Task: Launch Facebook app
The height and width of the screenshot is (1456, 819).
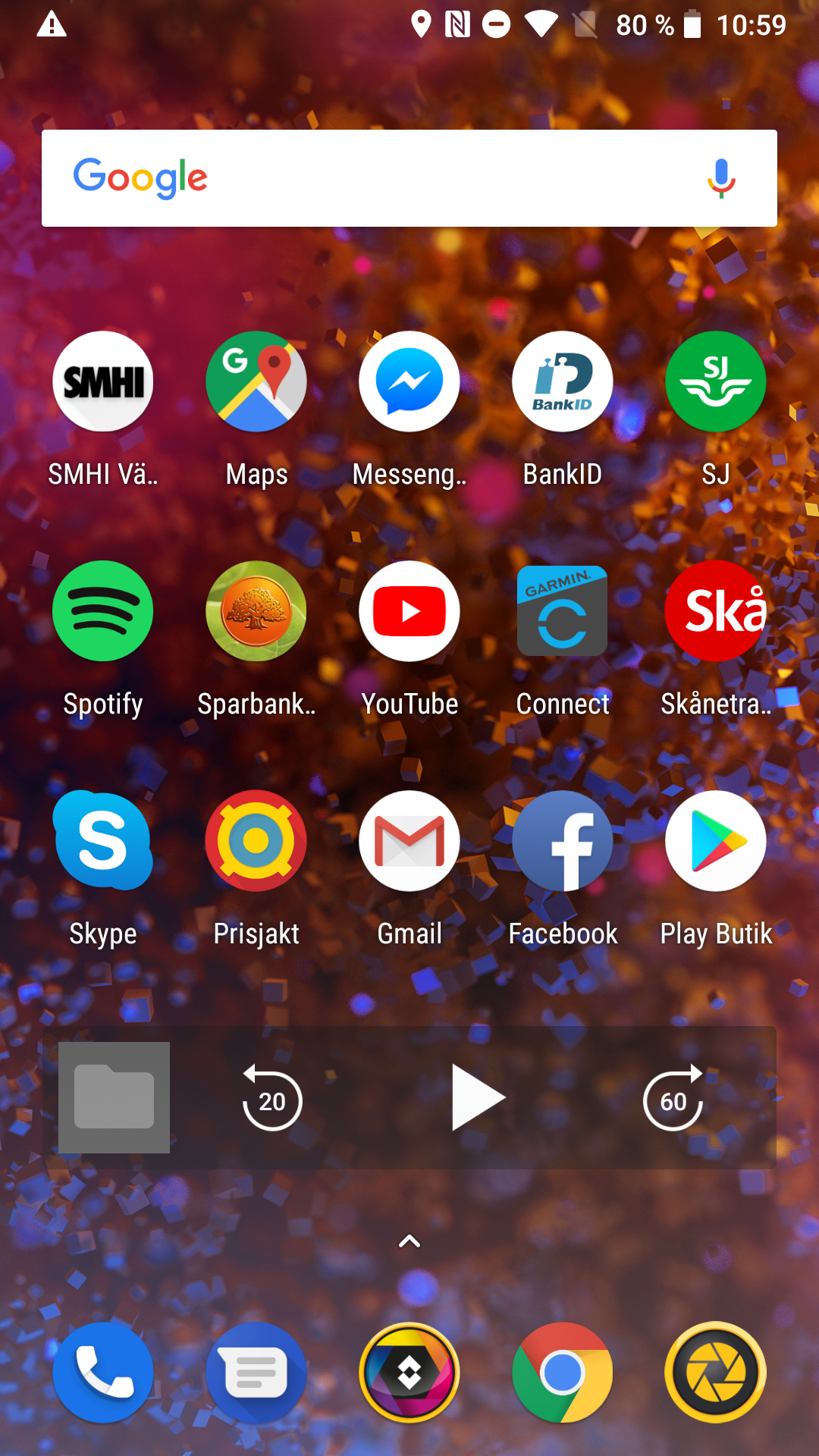Action: (x=563, y=841)
